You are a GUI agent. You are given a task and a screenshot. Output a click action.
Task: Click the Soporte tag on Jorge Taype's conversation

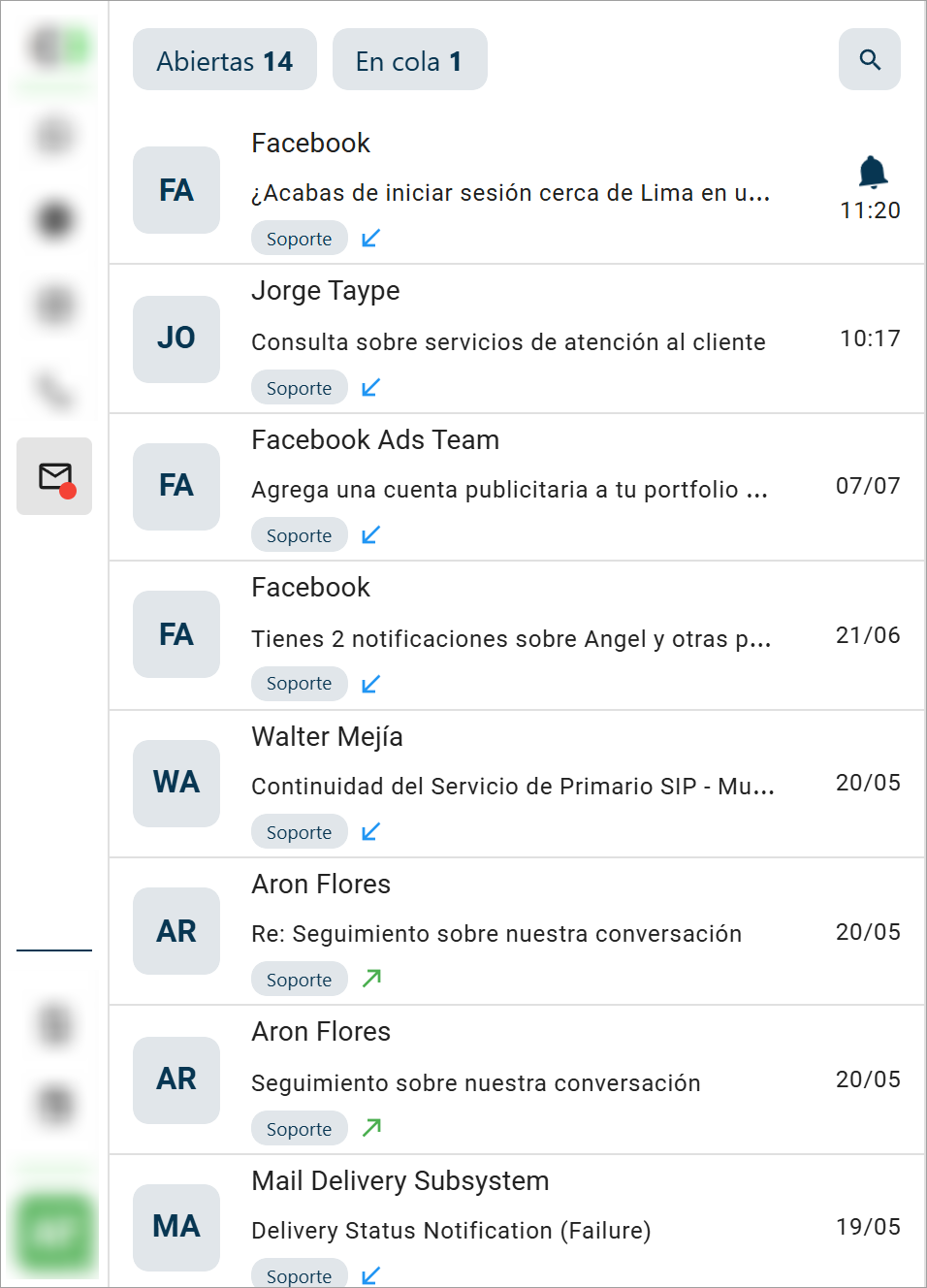(x=299, y=387)
